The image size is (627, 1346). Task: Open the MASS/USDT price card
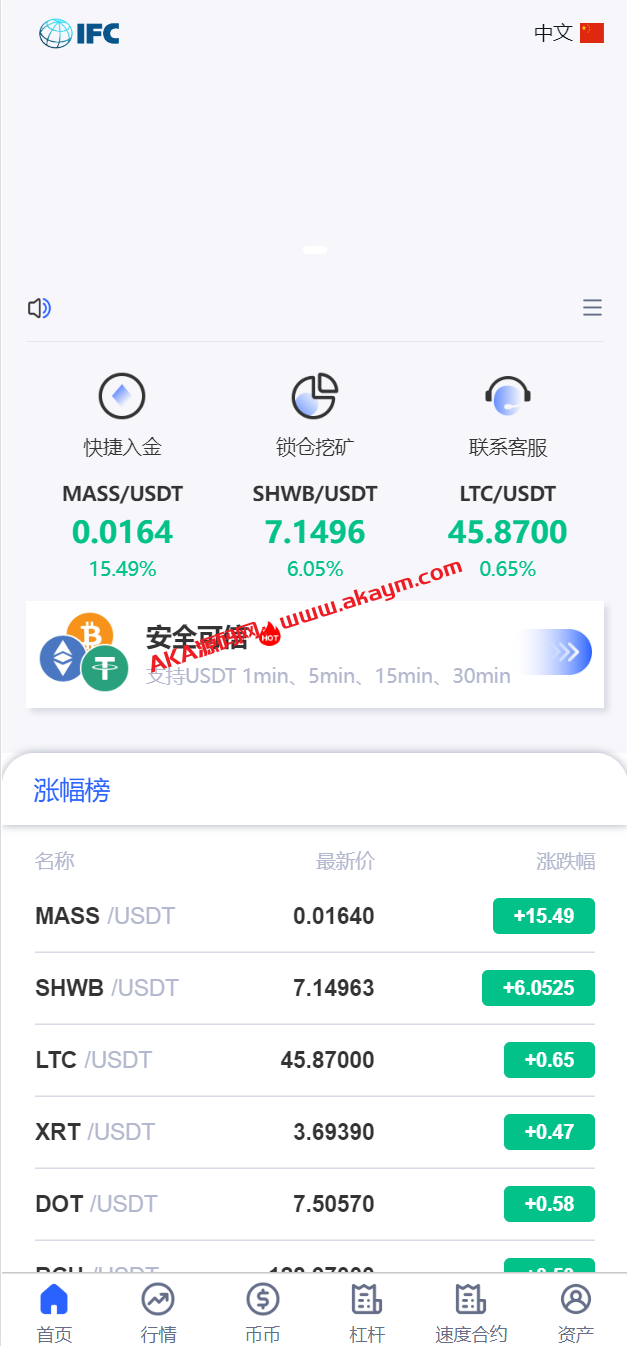[x=122, y=531]
